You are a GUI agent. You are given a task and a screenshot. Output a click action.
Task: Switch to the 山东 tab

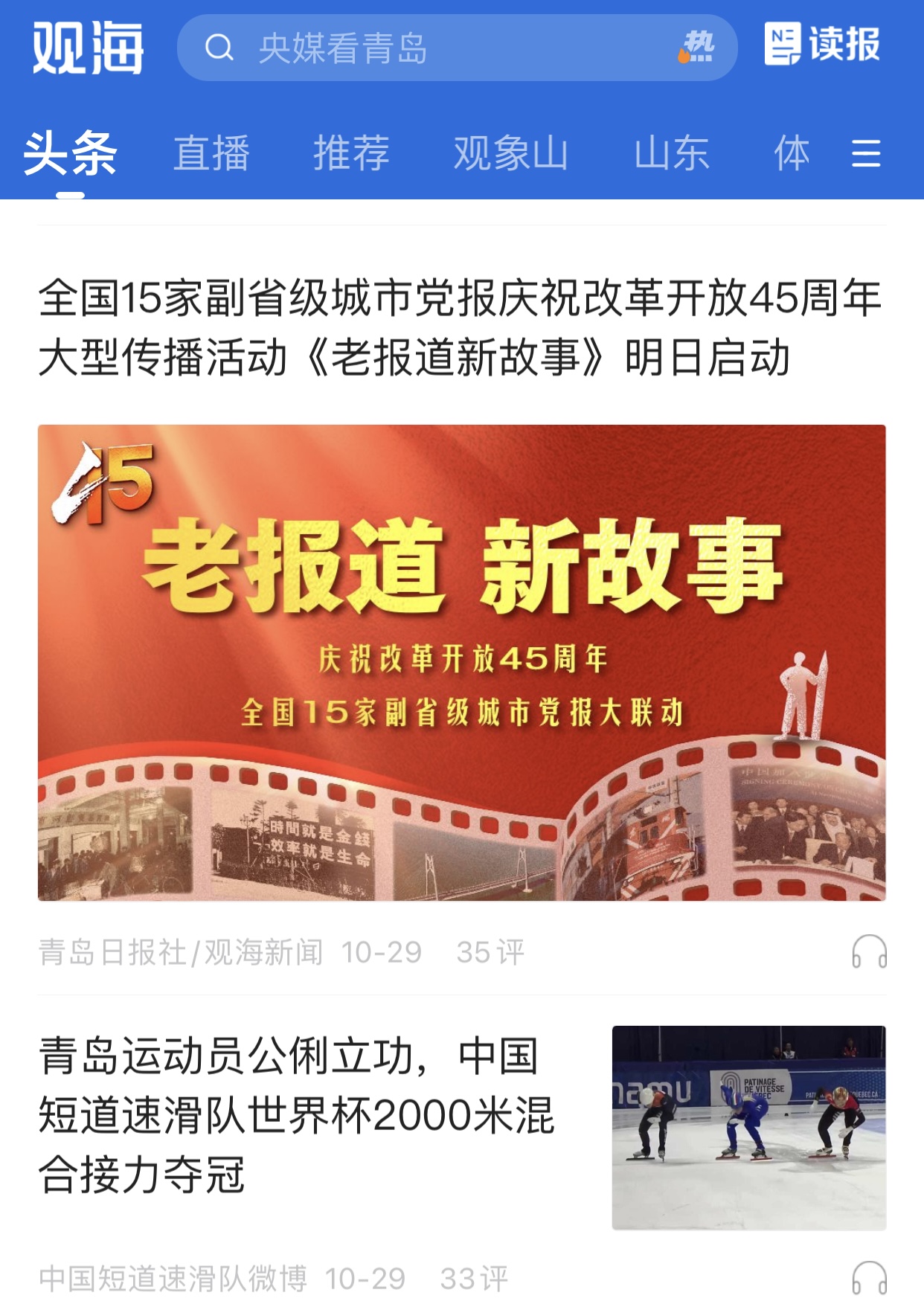[x=671, y=154]
